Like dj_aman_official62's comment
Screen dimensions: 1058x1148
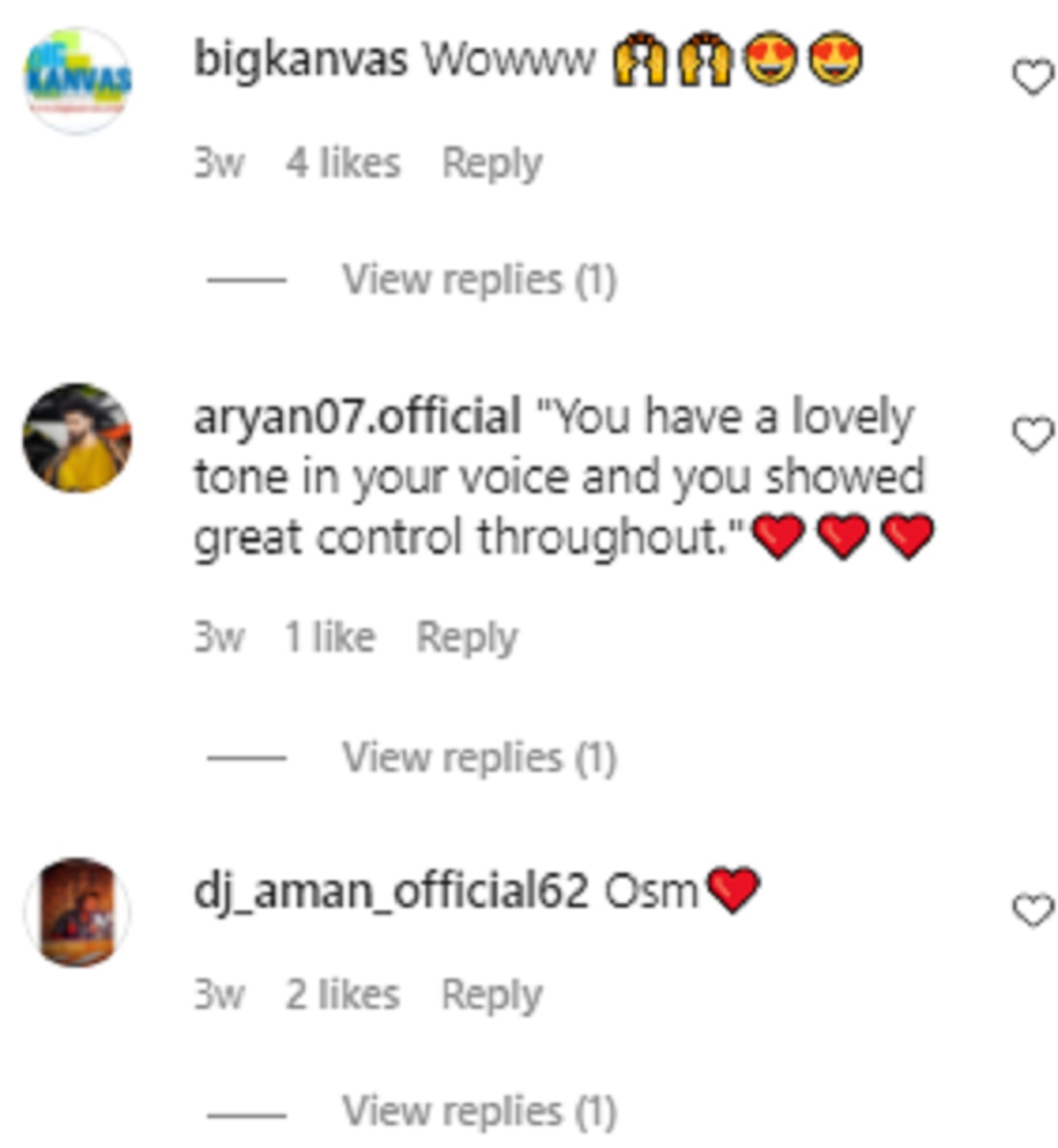point(1032,910)
